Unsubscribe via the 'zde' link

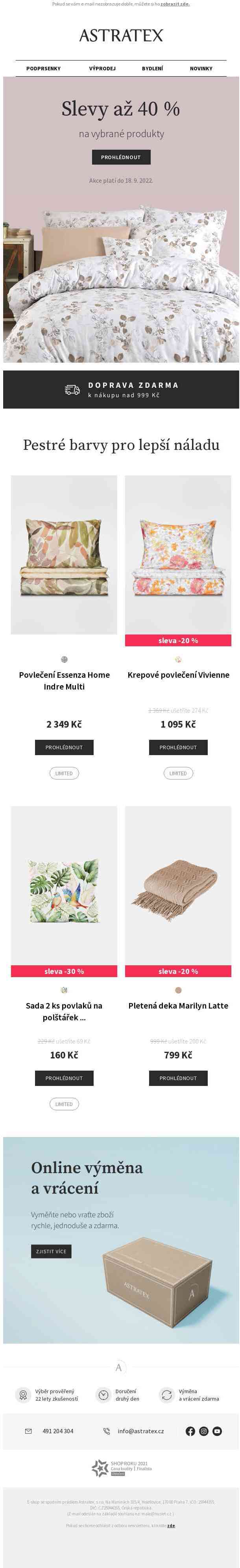click(171, 1526)
